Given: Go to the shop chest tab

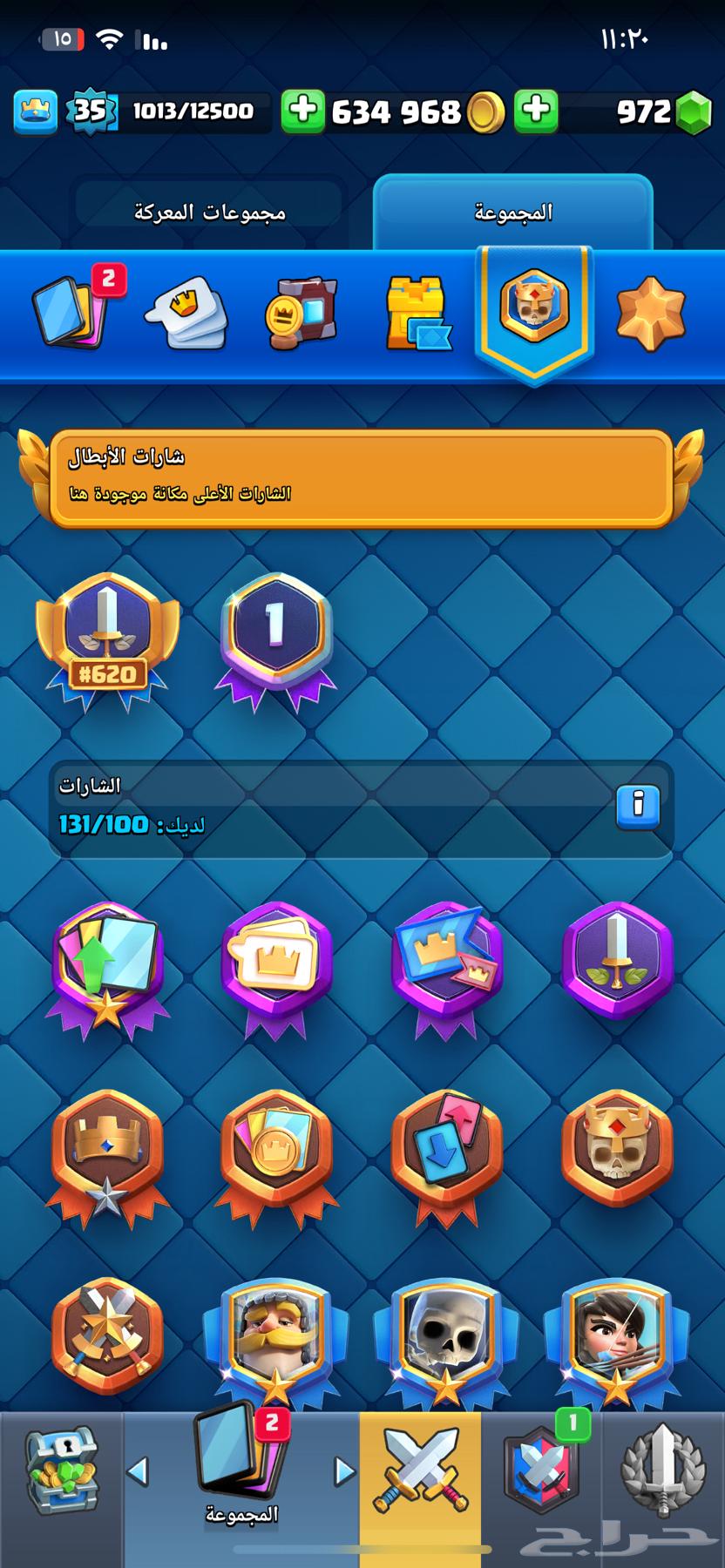Looking at the screenshot, I should 61,1472.
